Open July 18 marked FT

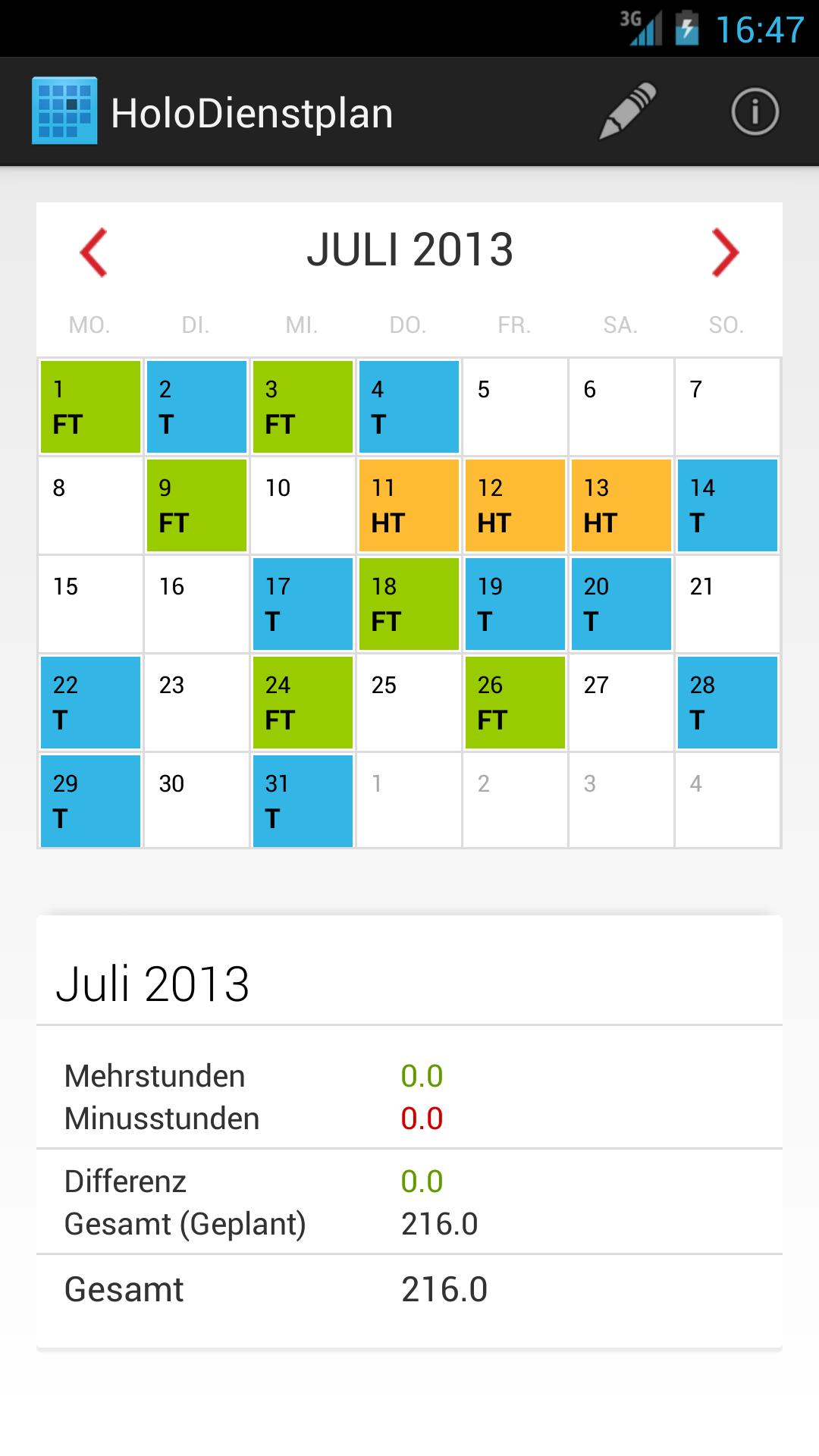[409, 604]
